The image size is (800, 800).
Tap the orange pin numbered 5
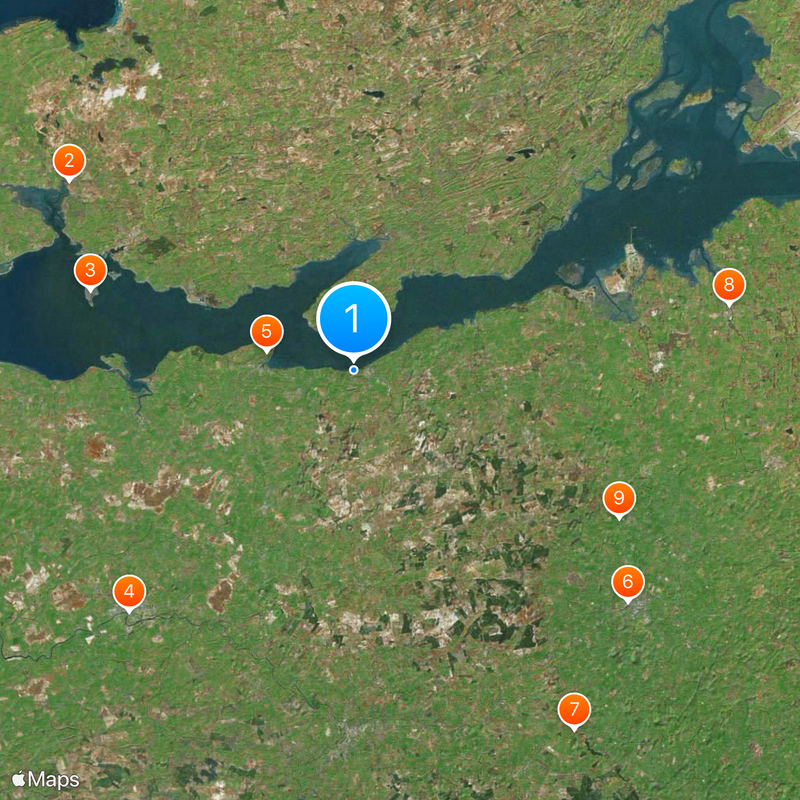pos(266,332)
